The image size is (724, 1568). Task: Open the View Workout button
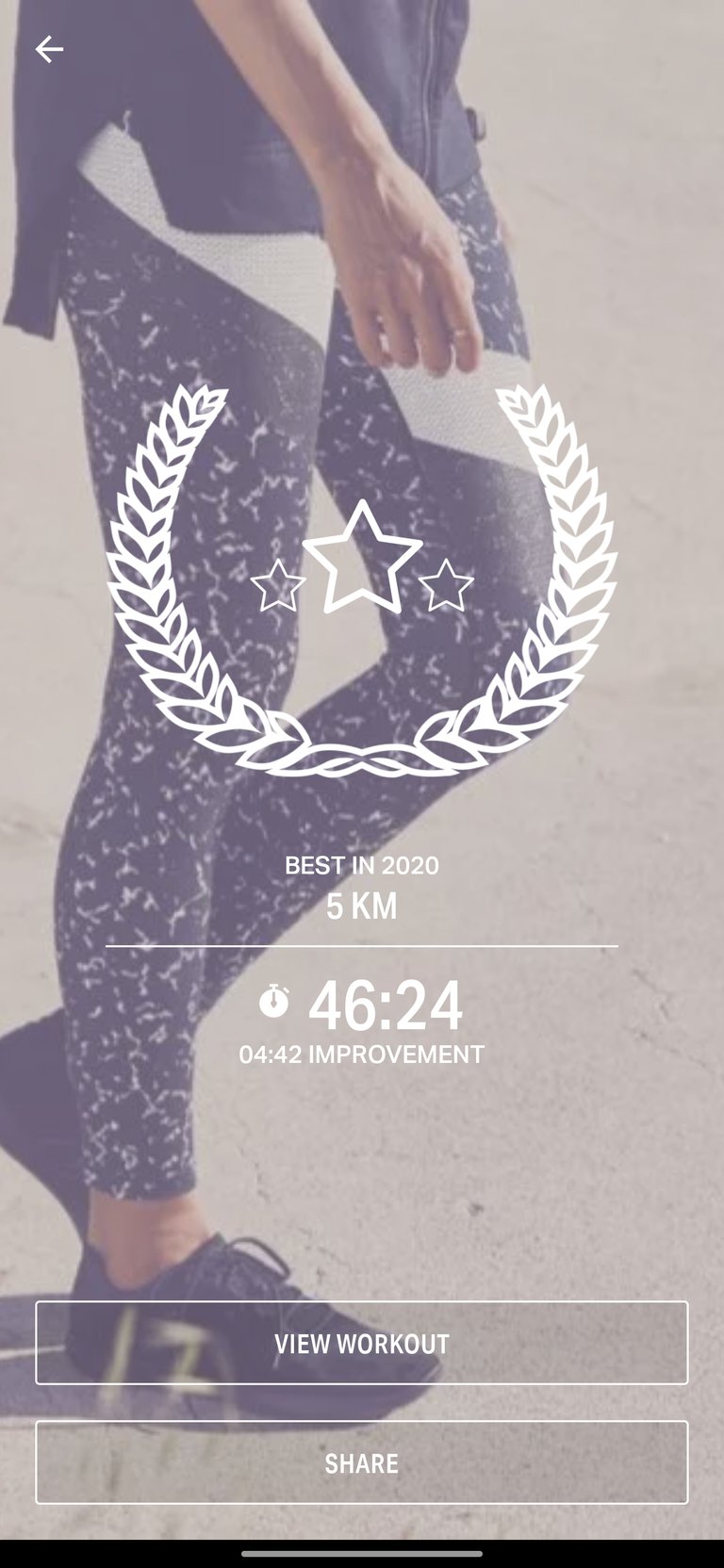coord(362,1343)
